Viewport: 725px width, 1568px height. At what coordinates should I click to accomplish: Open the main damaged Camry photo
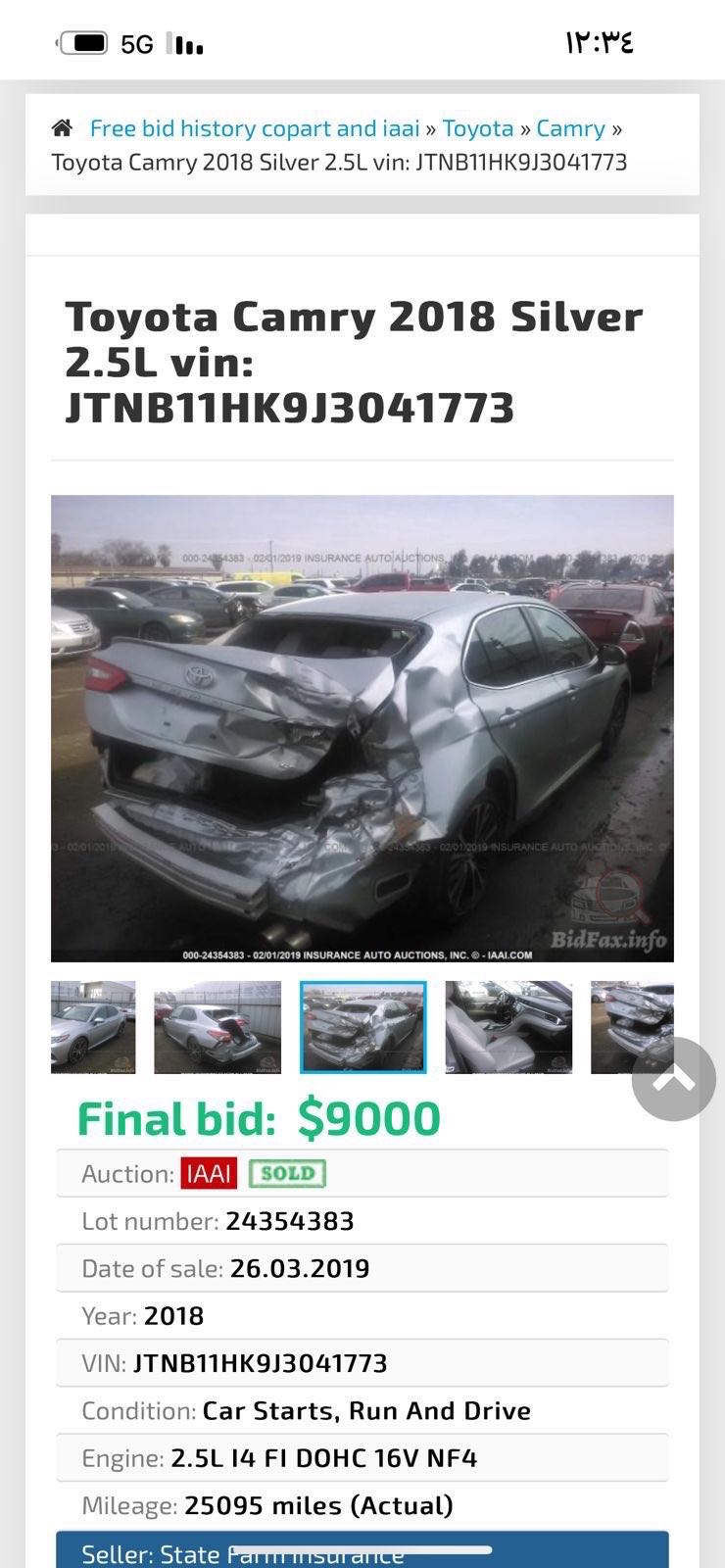pos(362,728)
